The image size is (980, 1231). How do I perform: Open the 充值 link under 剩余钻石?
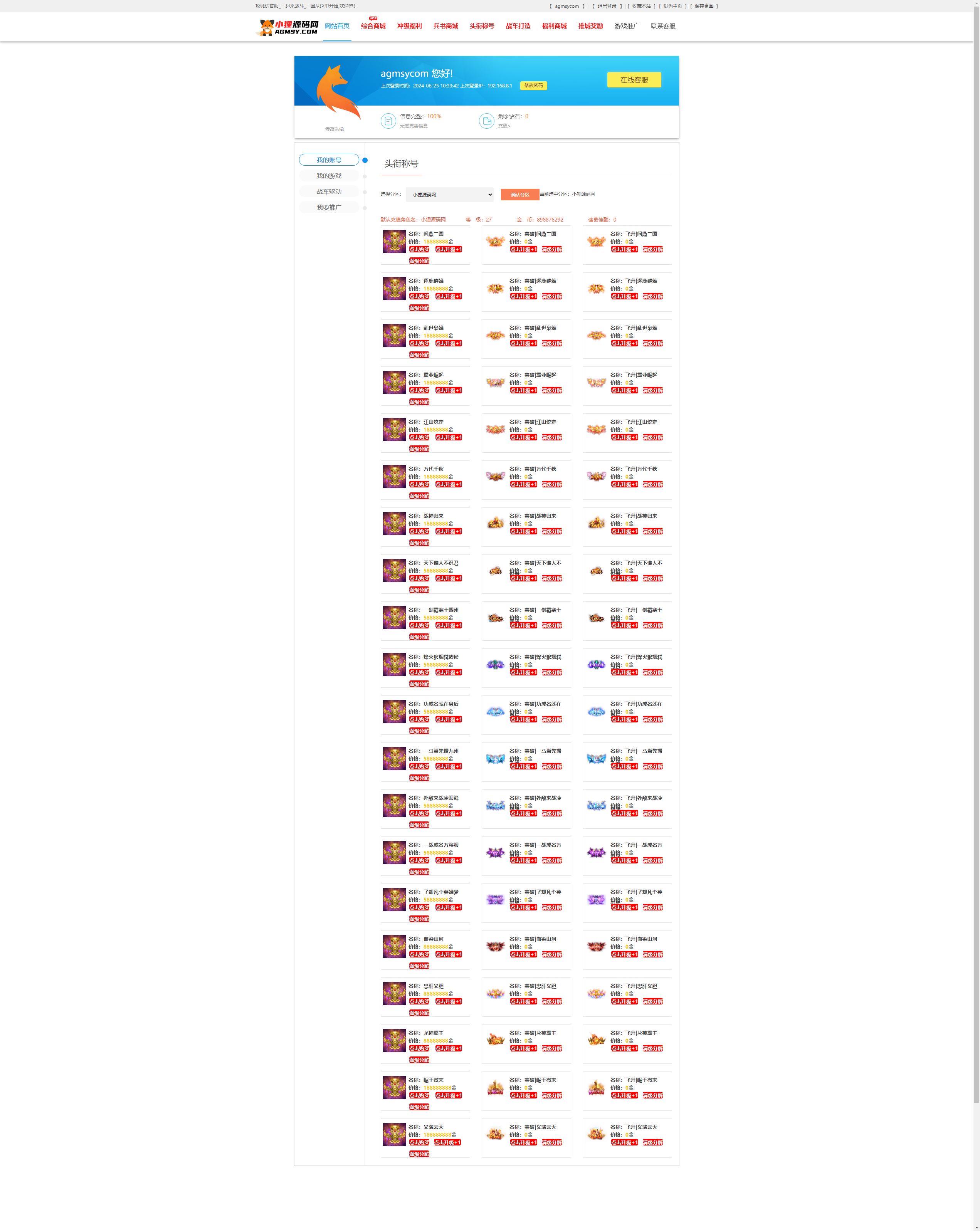pyautogui.click(x=504, y=126)
